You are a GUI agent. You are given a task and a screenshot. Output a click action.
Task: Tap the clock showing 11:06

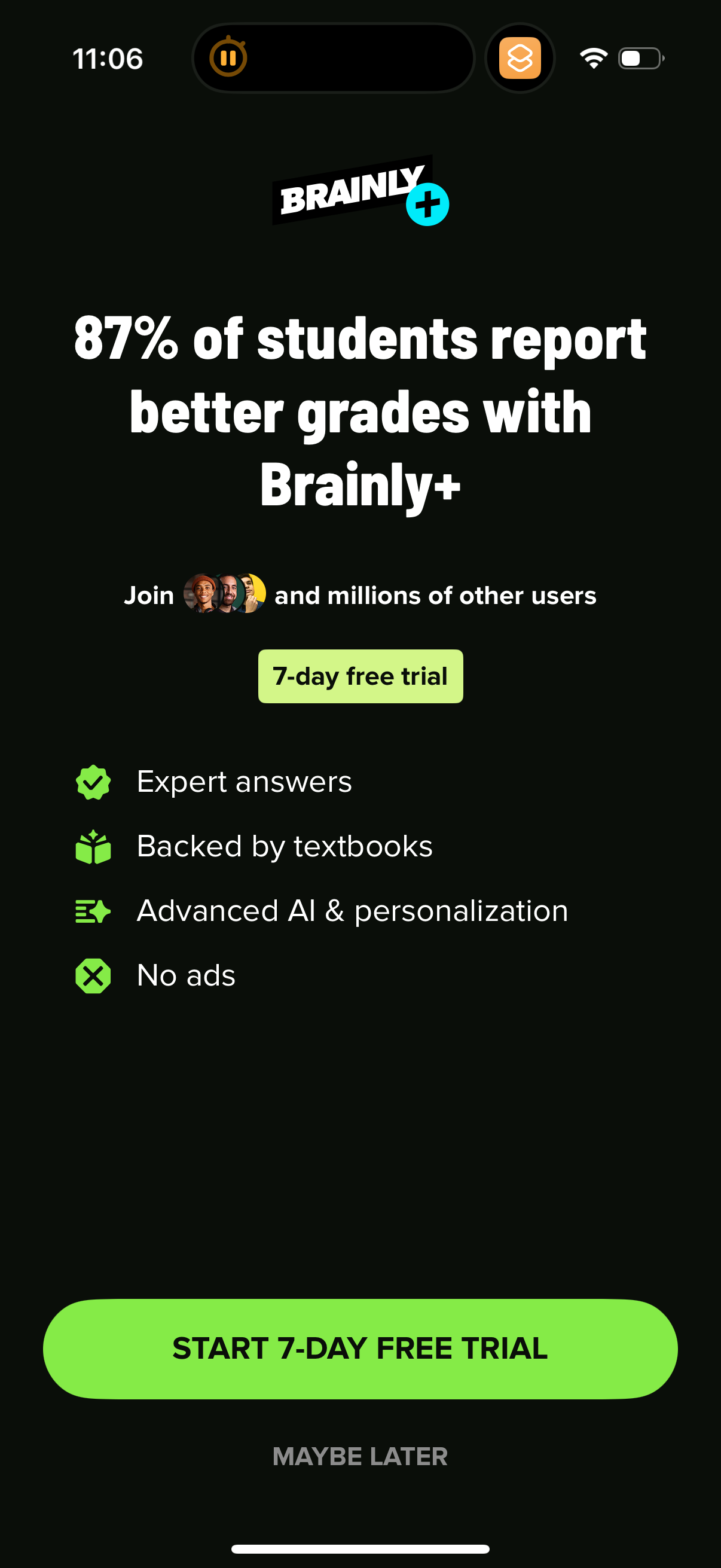click(x=108, y=58)
